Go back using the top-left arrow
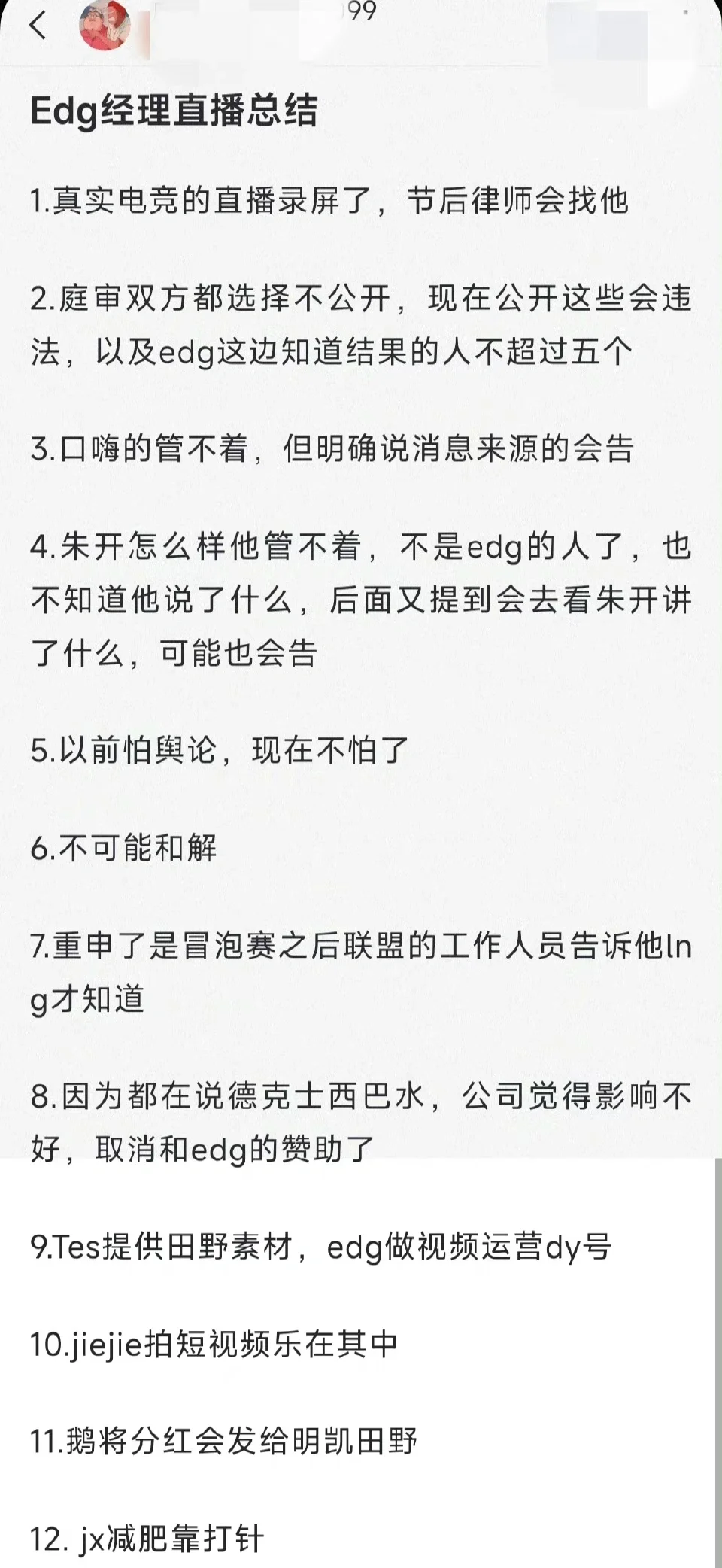Screen dimensions: 722x1568 tap(38, 26)
